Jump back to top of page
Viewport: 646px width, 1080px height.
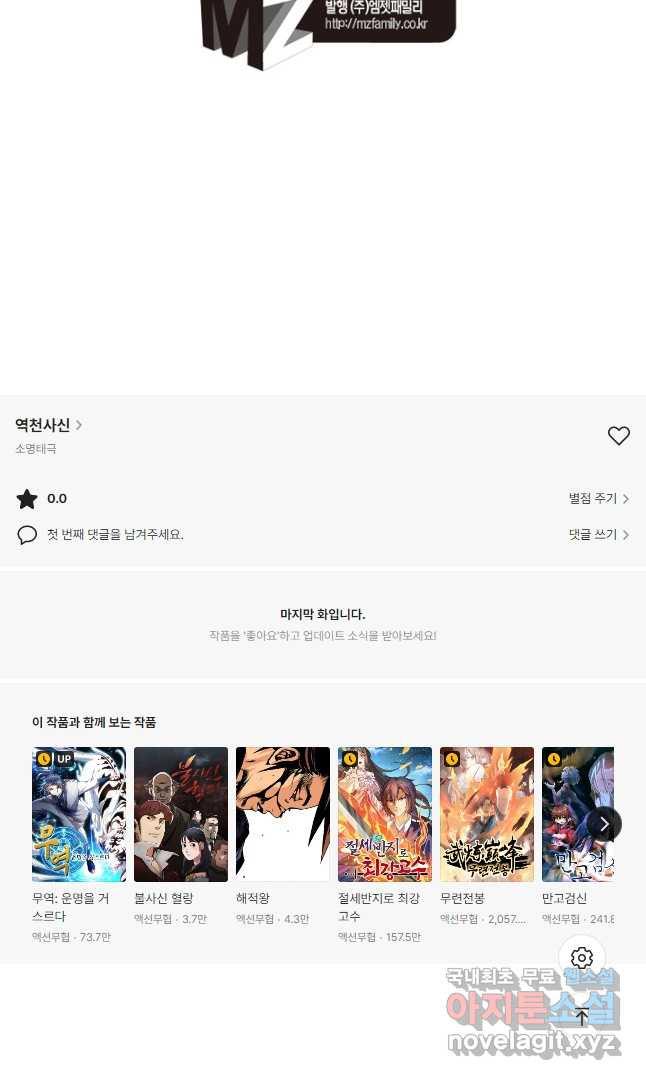[x=582, y=1017]
